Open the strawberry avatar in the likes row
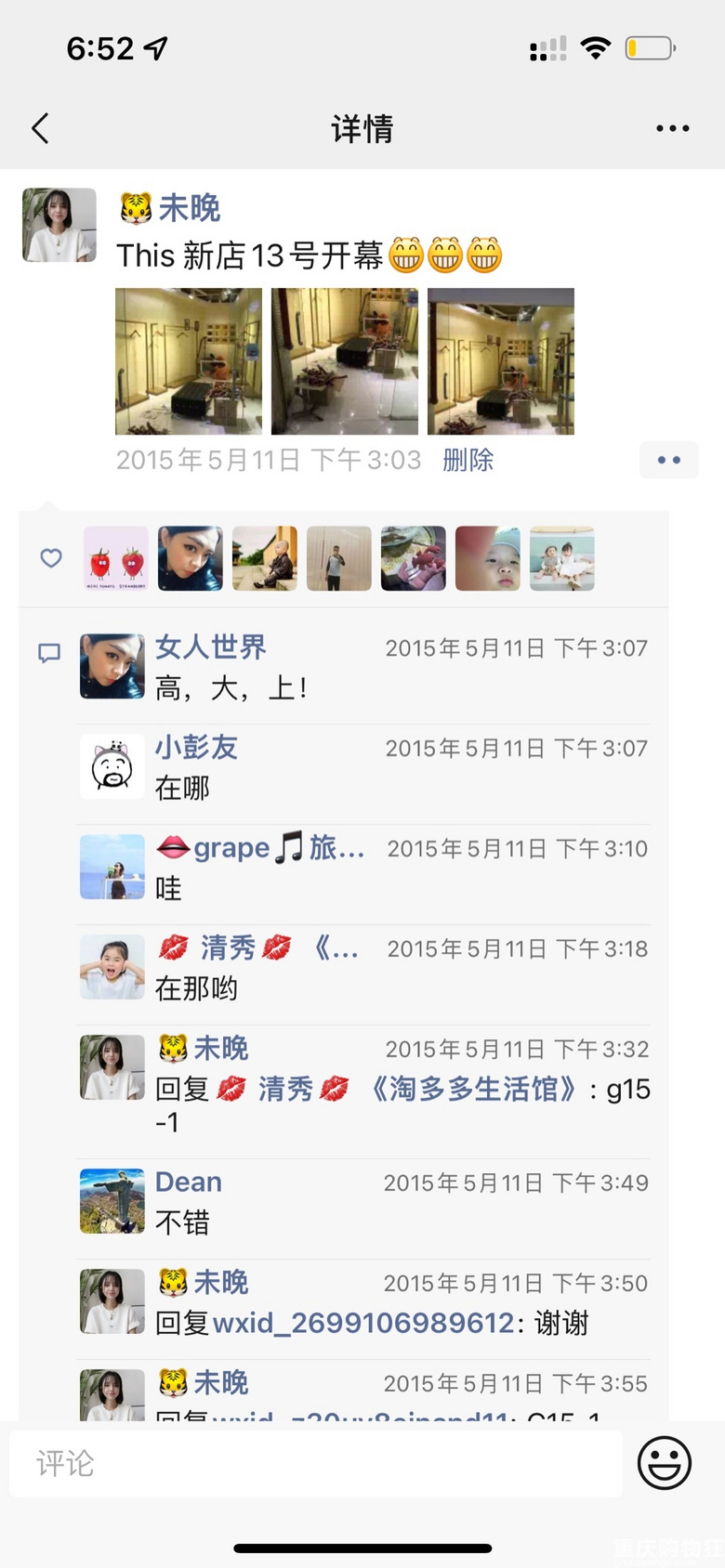 tap(116, 558)
